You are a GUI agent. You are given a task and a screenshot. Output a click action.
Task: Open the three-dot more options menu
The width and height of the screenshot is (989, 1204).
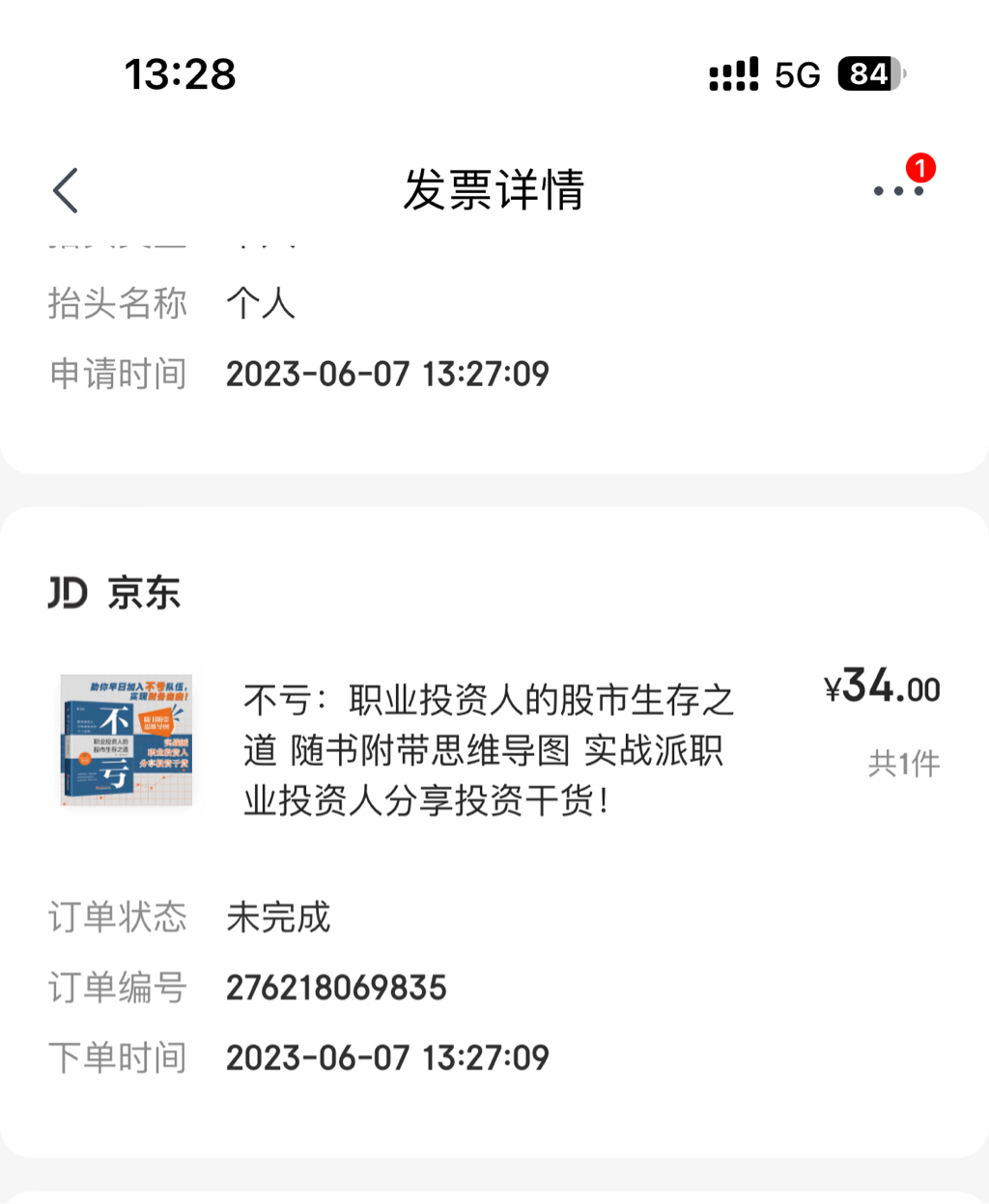(898, 191)
